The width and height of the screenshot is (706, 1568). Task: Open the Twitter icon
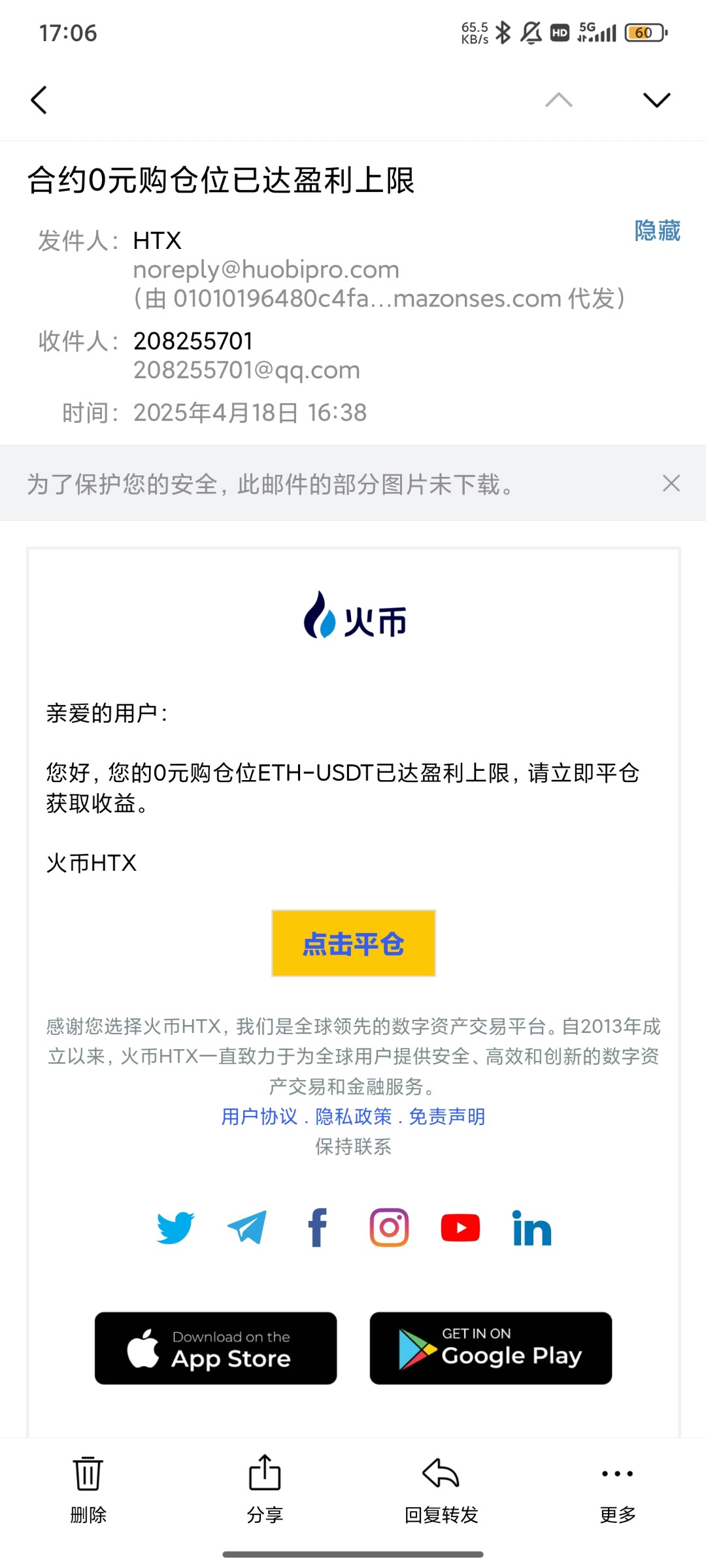pos(175,1228)
